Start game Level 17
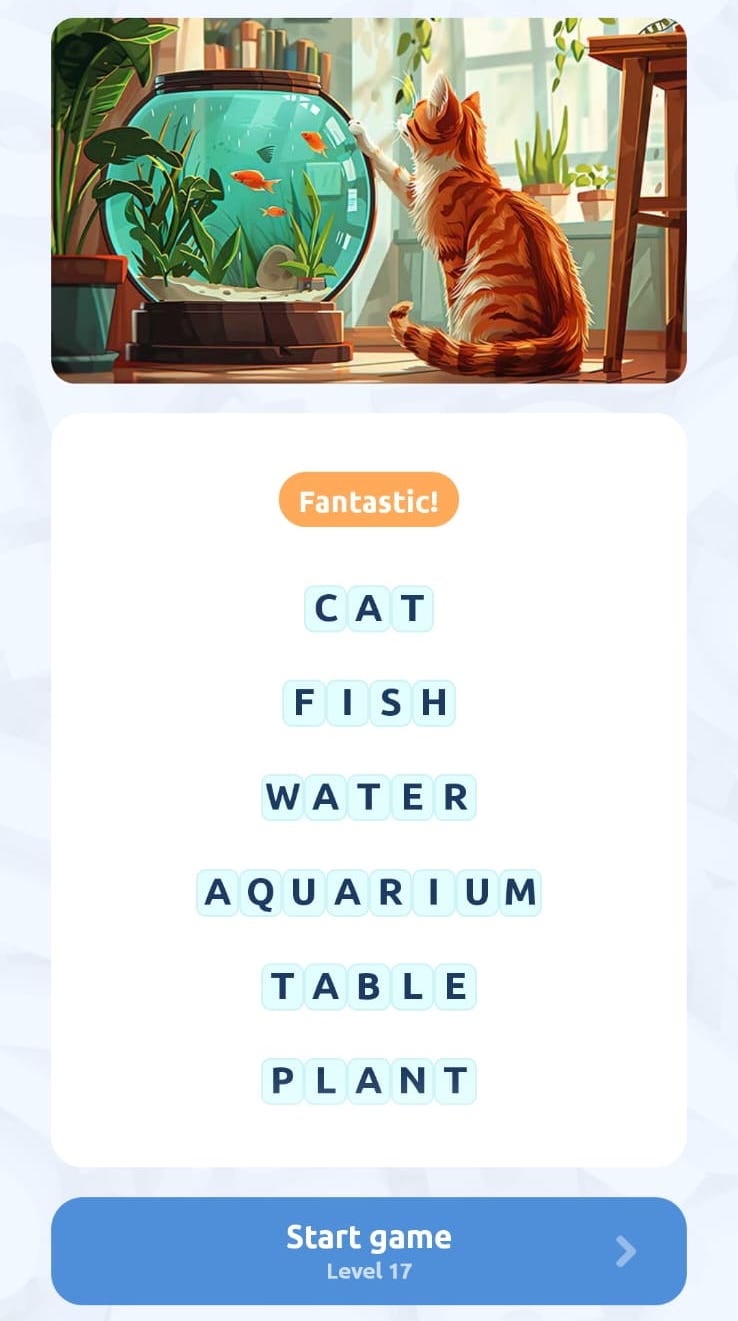This screenshot has height=1321, width=738. (368, 1250)
